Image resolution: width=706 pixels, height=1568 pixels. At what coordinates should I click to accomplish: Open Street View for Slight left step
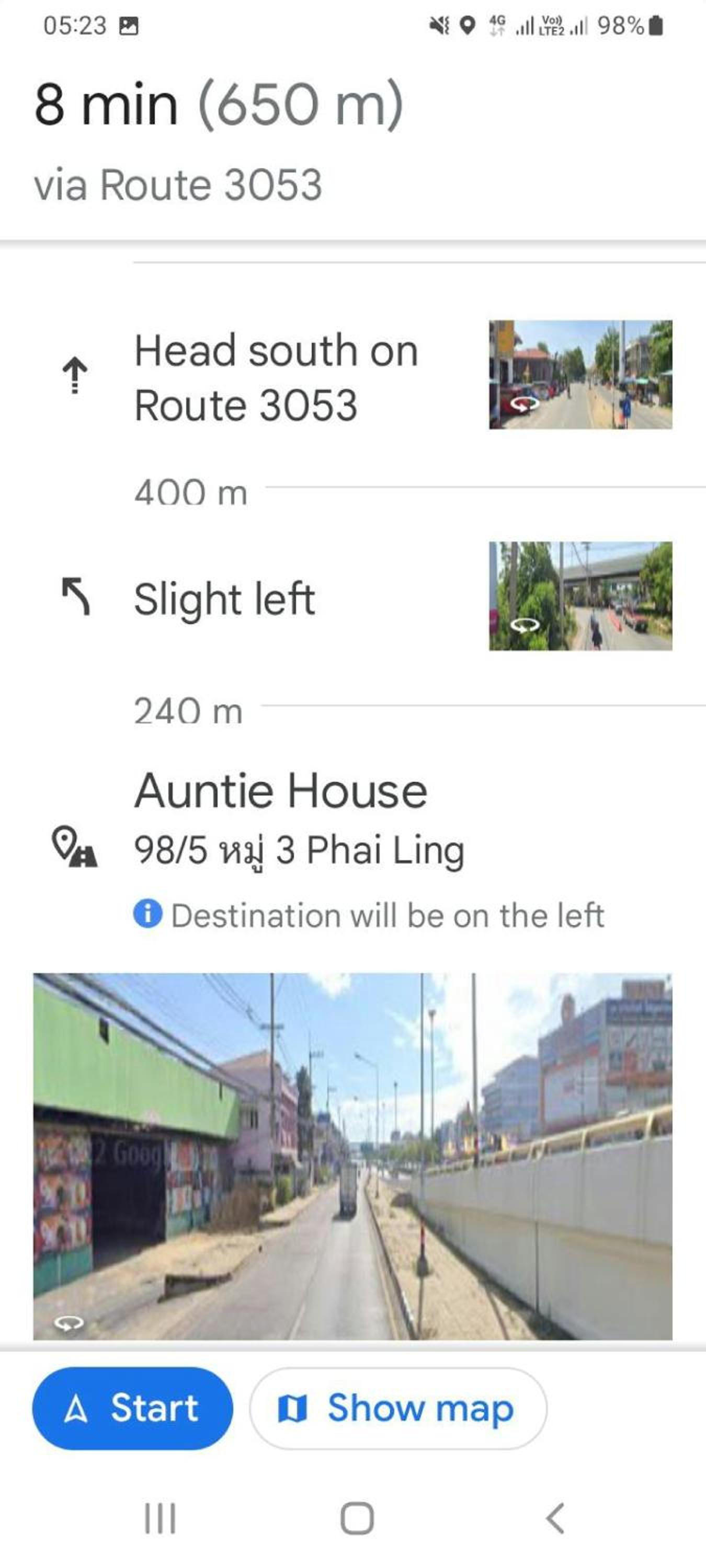(x=580, y=596)
